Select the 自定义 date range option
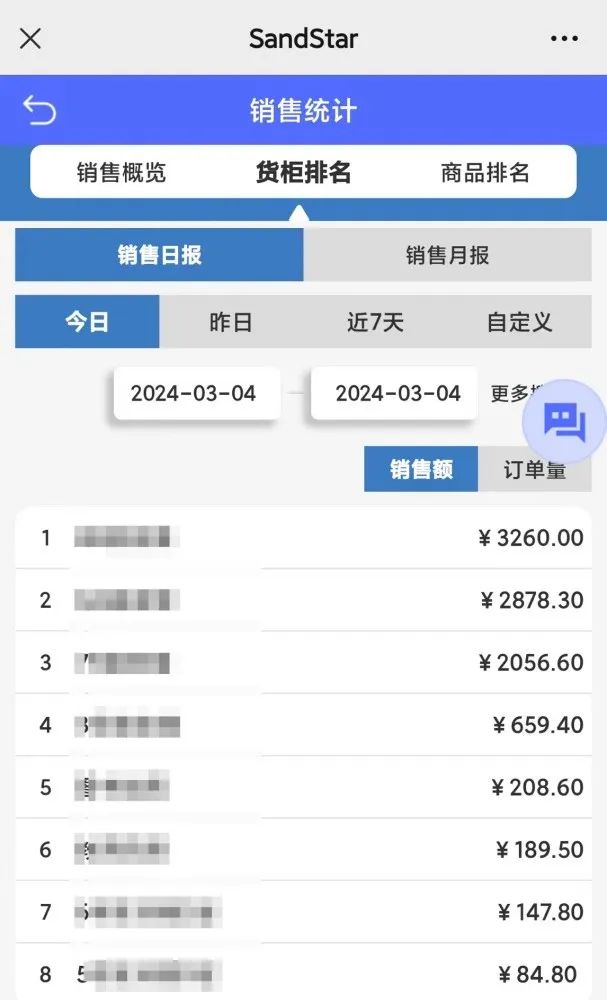 coord(520,321)
